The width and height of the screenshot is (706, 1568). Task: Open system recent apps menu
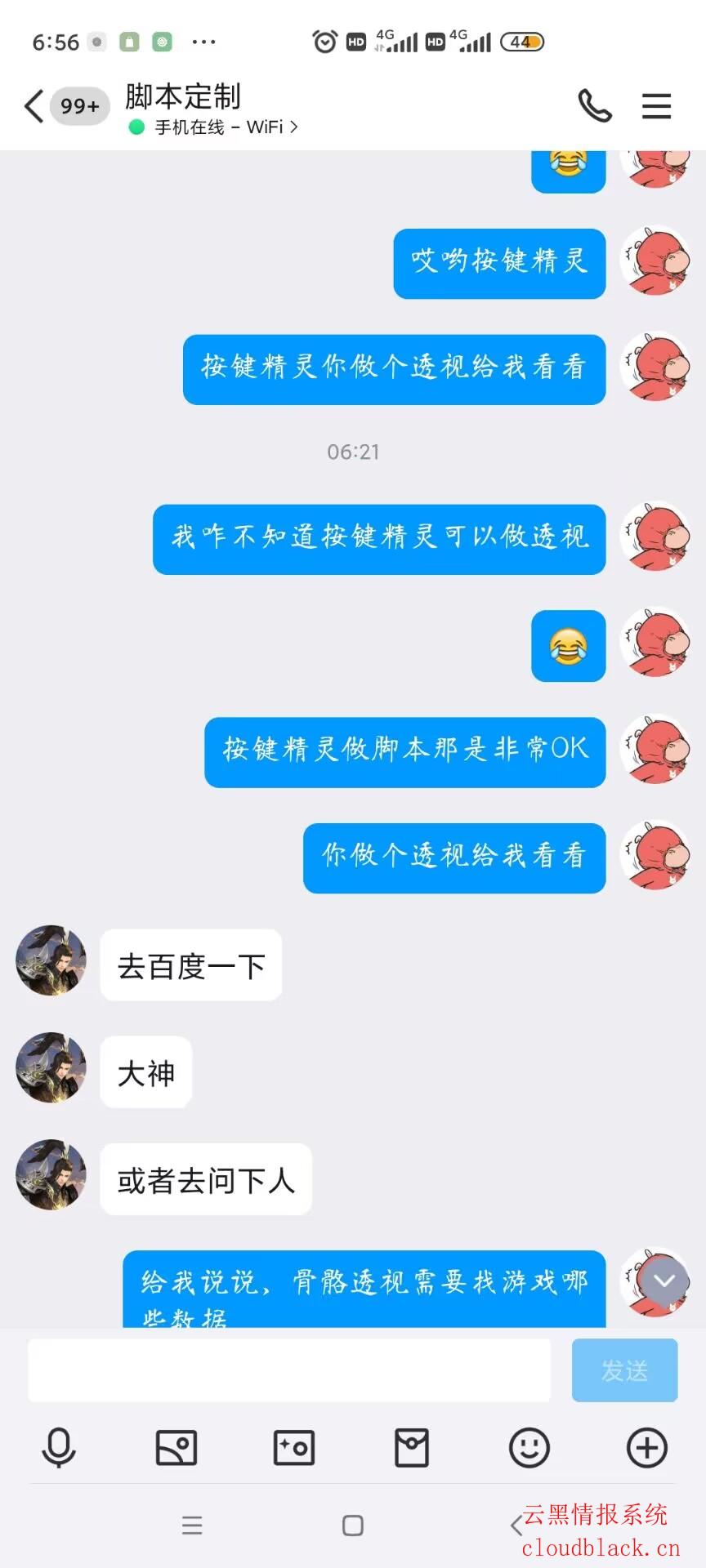pos(192,1526)
